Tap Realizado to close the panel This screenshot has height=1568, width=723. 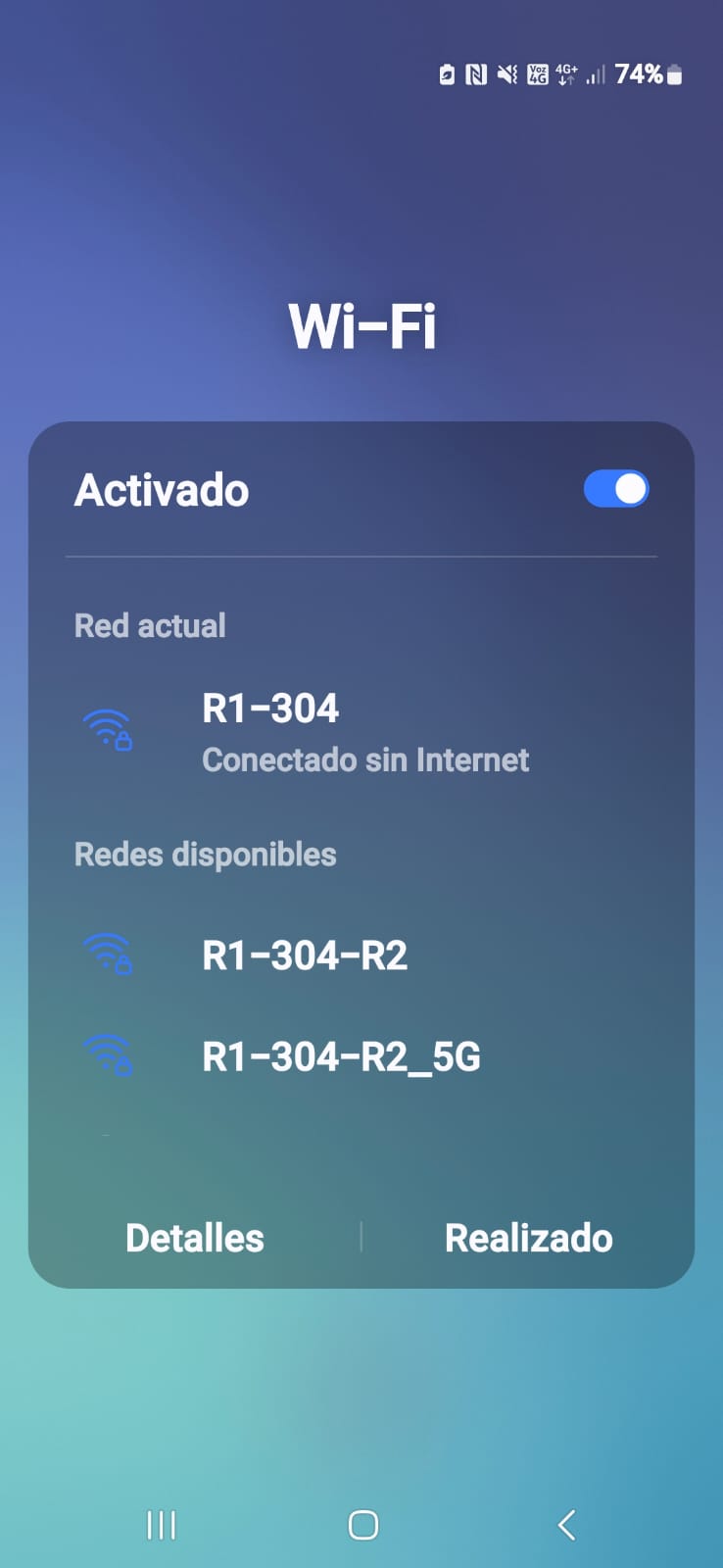tap(528, 1238)
